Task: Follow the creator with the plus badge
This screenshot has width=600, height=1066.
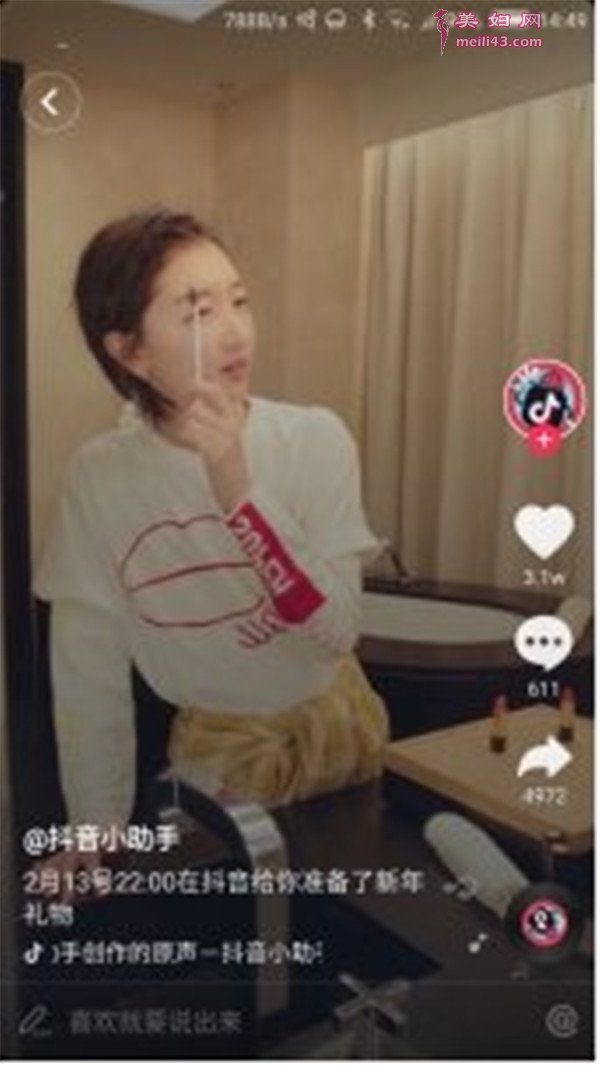Action: pos(544,442)
